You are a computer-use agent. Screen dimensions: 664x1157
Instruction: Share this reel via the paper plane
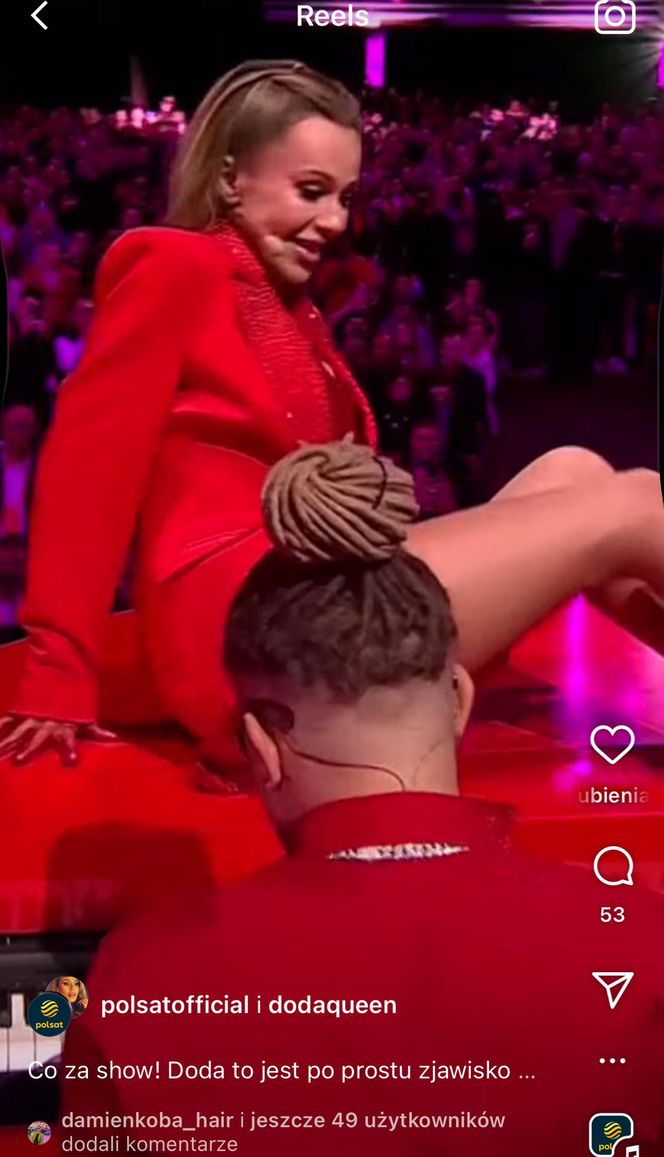612,988
